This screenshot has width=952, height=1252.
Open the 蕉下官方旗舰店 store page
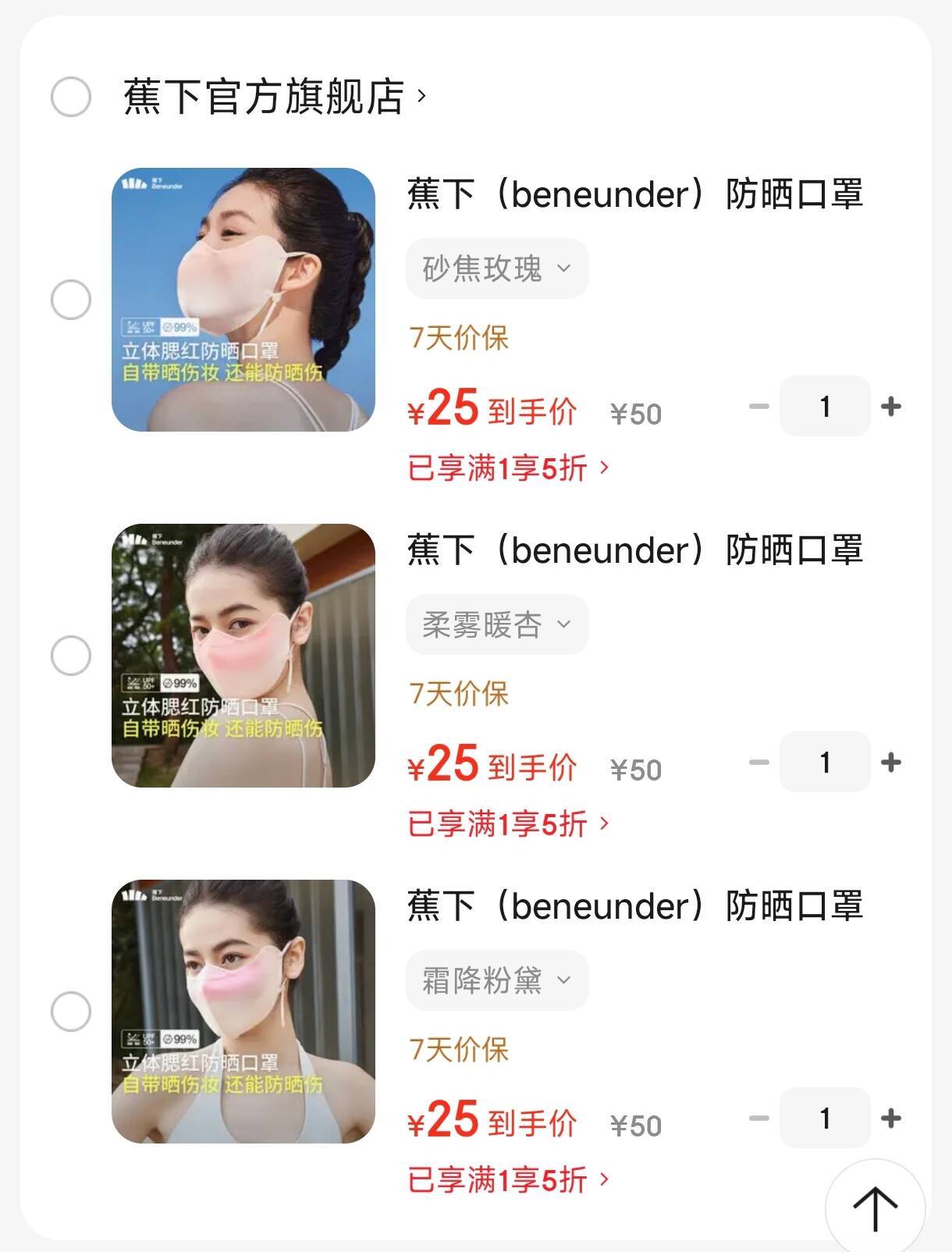pyautogui.click(x=273, y=97)
